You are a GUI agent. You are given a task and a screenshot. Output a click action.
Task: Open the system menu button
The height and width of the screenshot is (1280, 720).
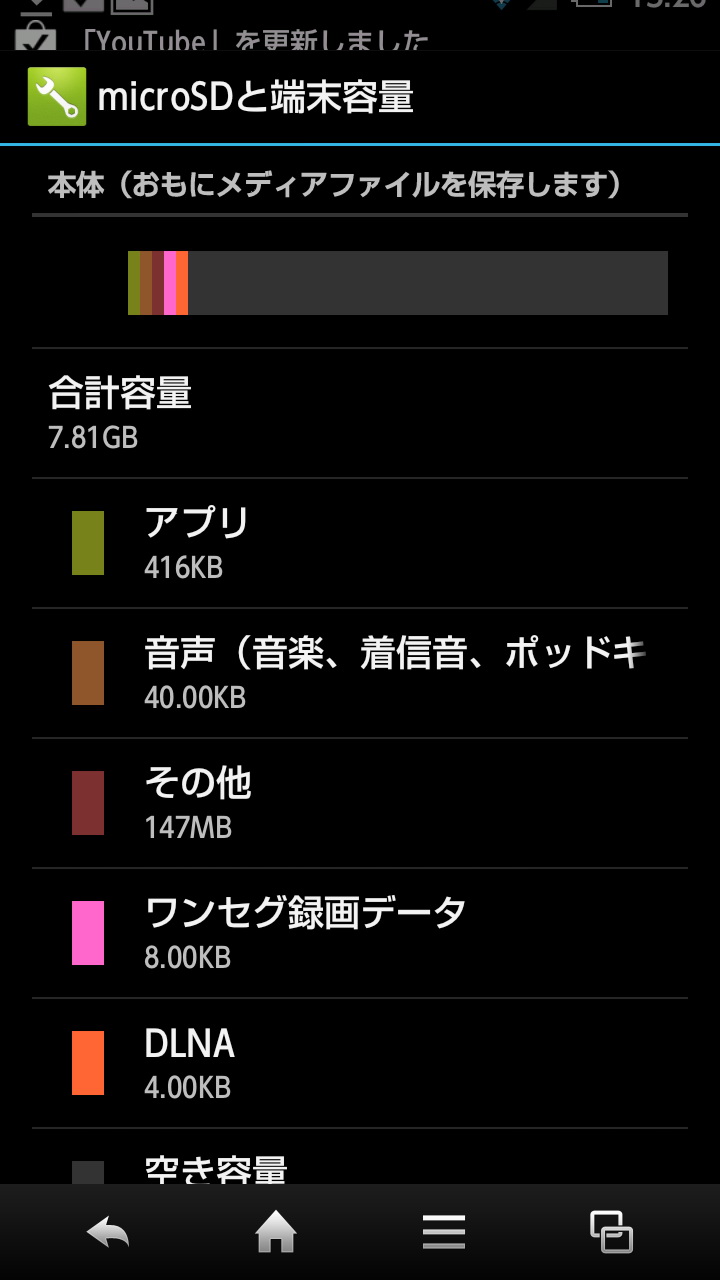[444, 1232]
